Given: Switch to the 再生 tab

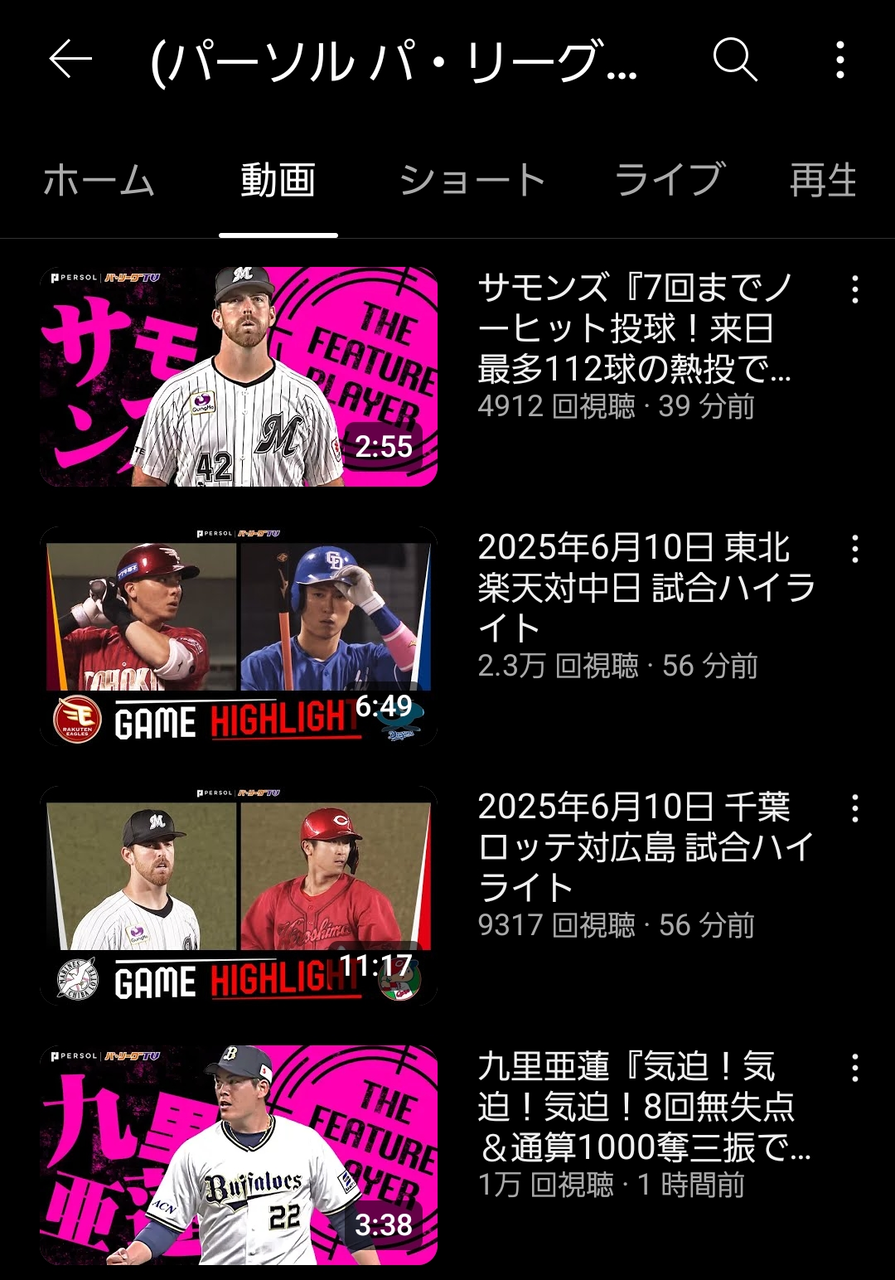Looking at the screenshot, I should pos(824,181).
